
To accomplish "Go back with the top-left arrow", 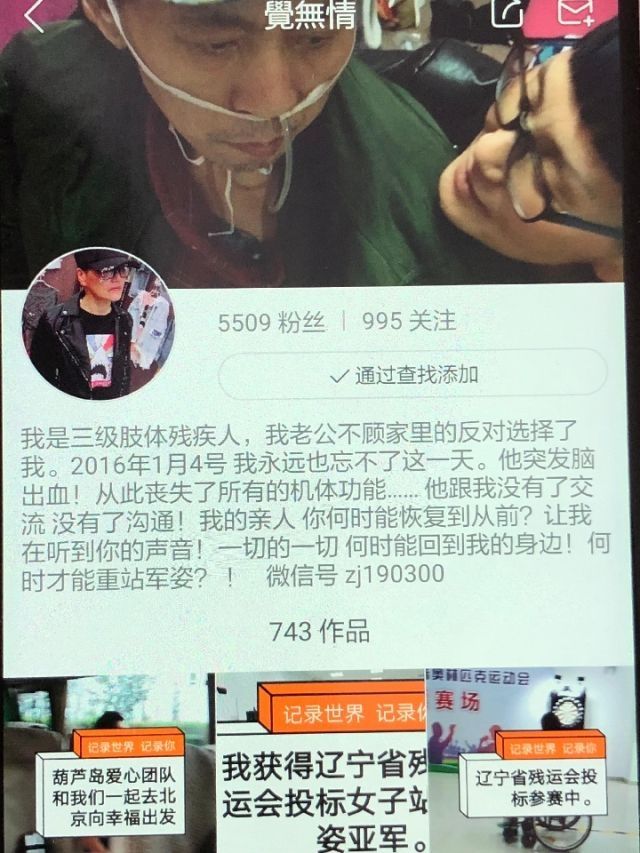I will pyautogui.click(x=36, y=16).
